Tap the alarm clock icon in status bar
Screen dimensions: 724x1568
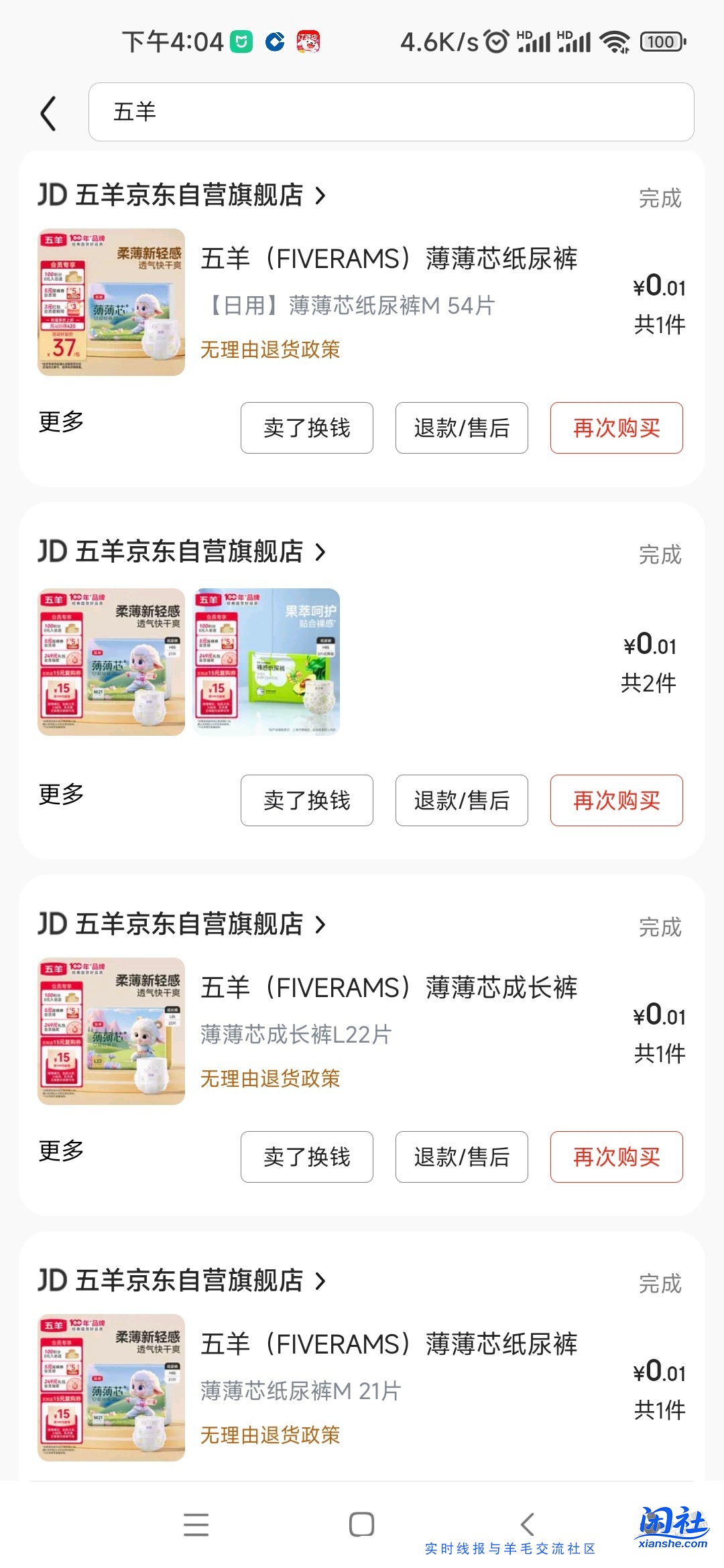tap(496, 42)
